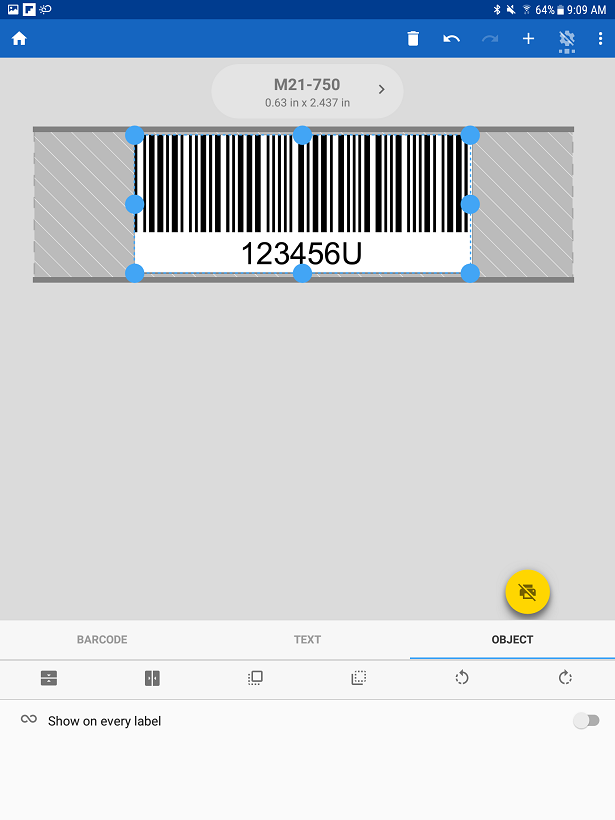Switch to the TEXT tab

[x=307, y=640]
